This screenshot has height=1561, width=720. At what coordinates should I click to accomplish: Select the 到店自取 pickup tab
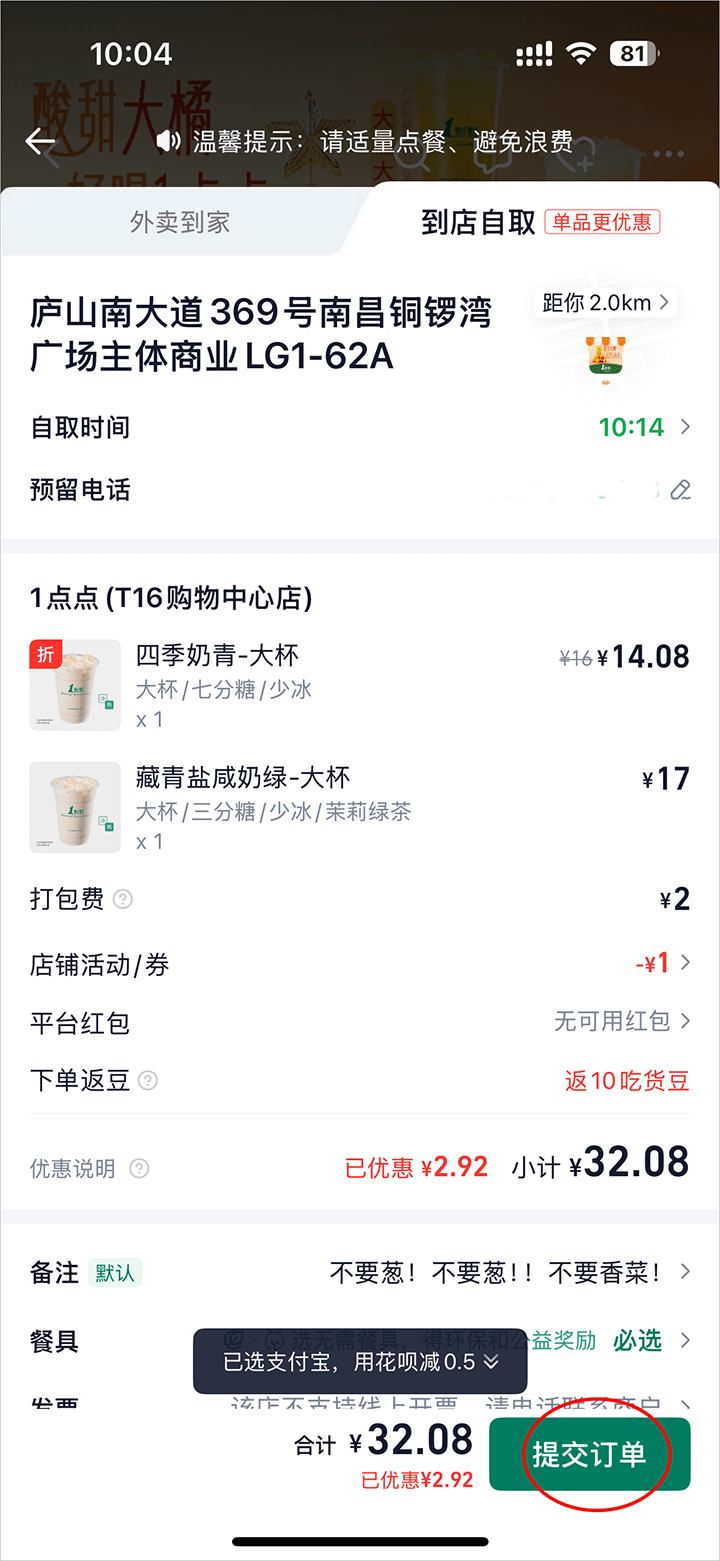479,222
